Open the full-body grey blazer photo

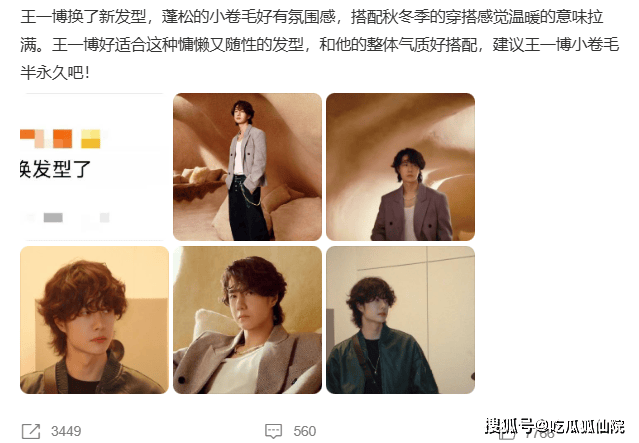(x=247, y=166)
